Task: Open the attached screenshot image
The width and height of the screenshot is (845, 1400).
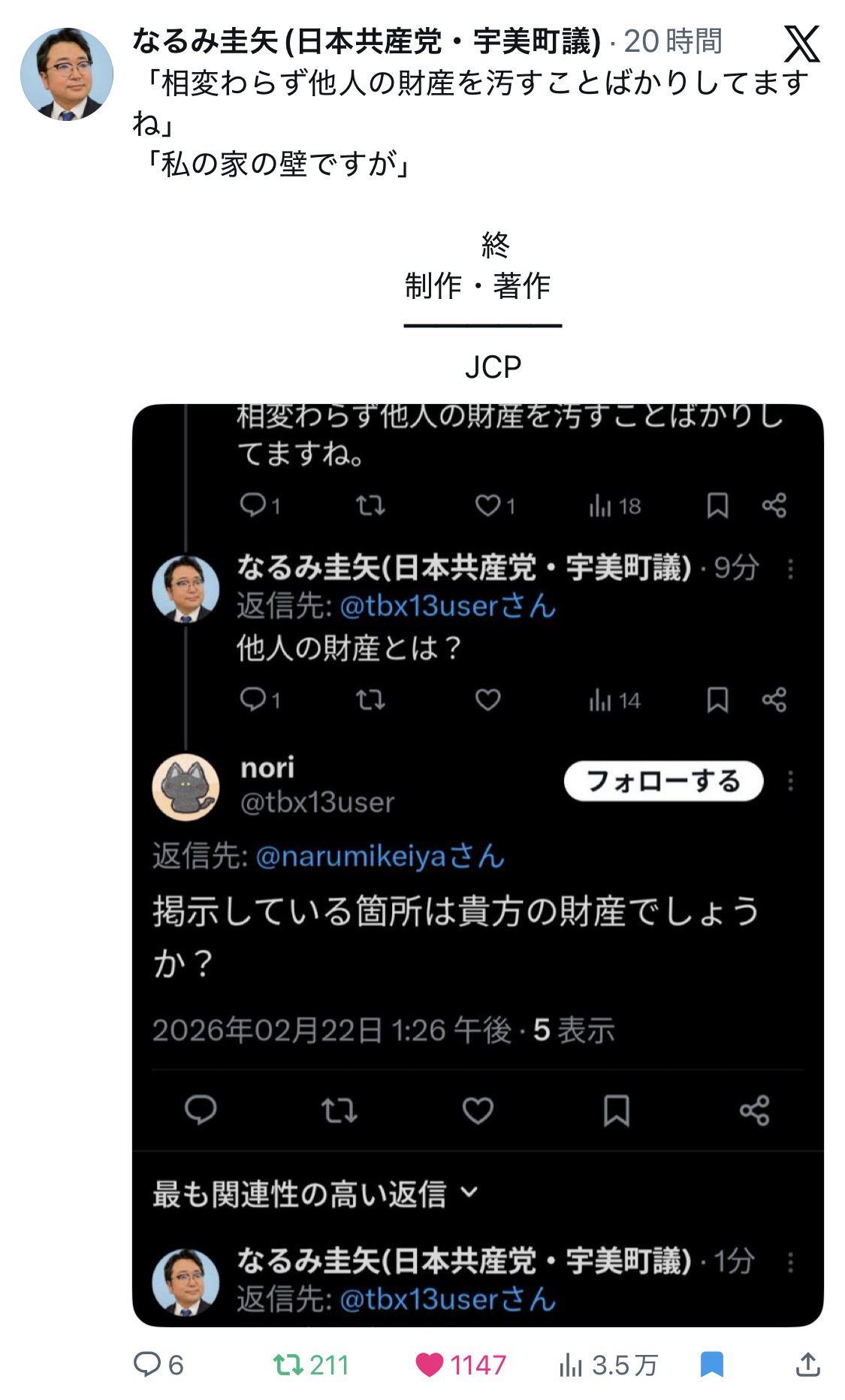Action: point(478,864)
